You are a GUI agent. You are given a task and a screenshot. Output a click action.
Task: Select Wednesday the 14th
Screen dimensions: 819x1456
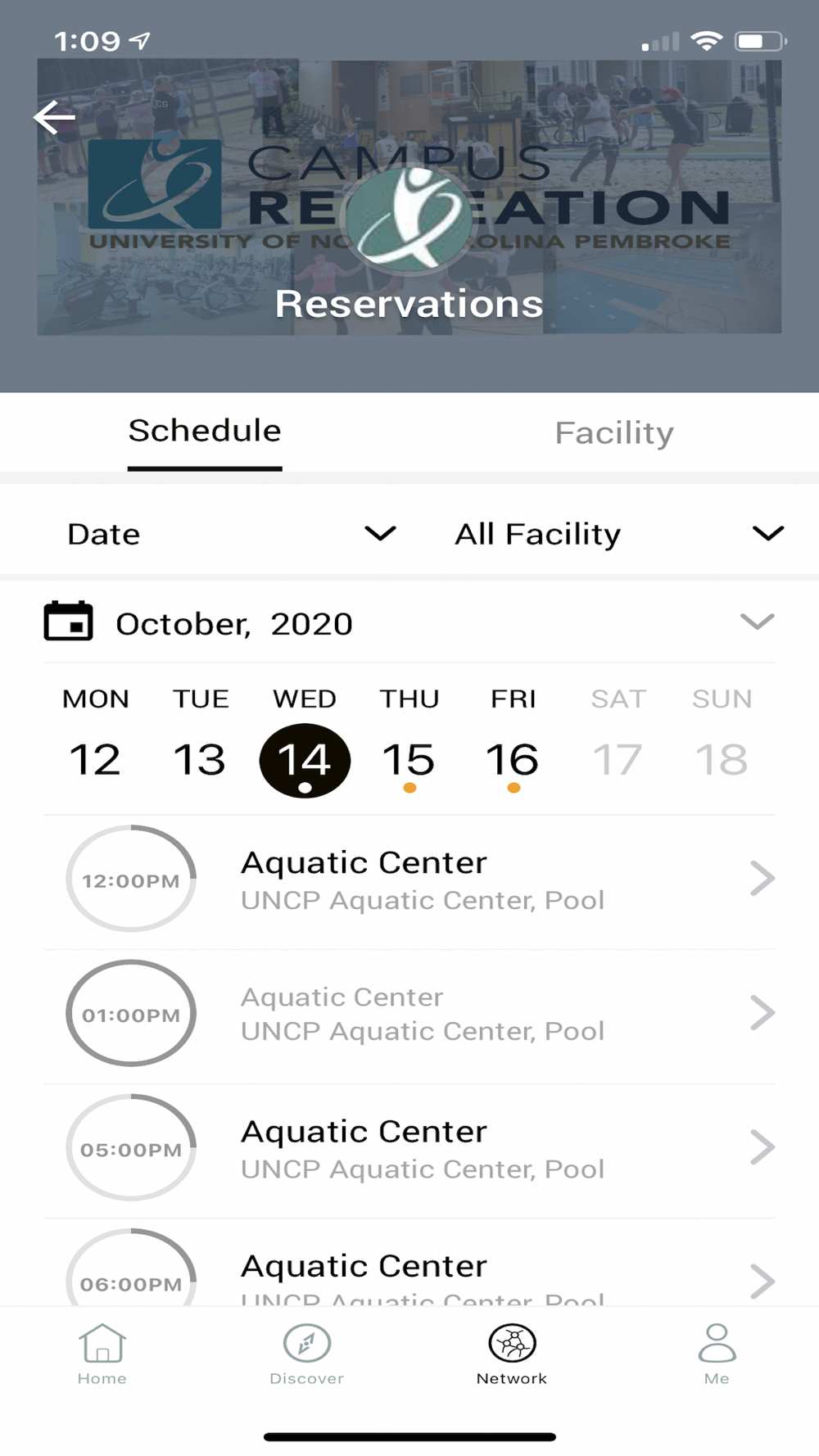click(305, 759)
